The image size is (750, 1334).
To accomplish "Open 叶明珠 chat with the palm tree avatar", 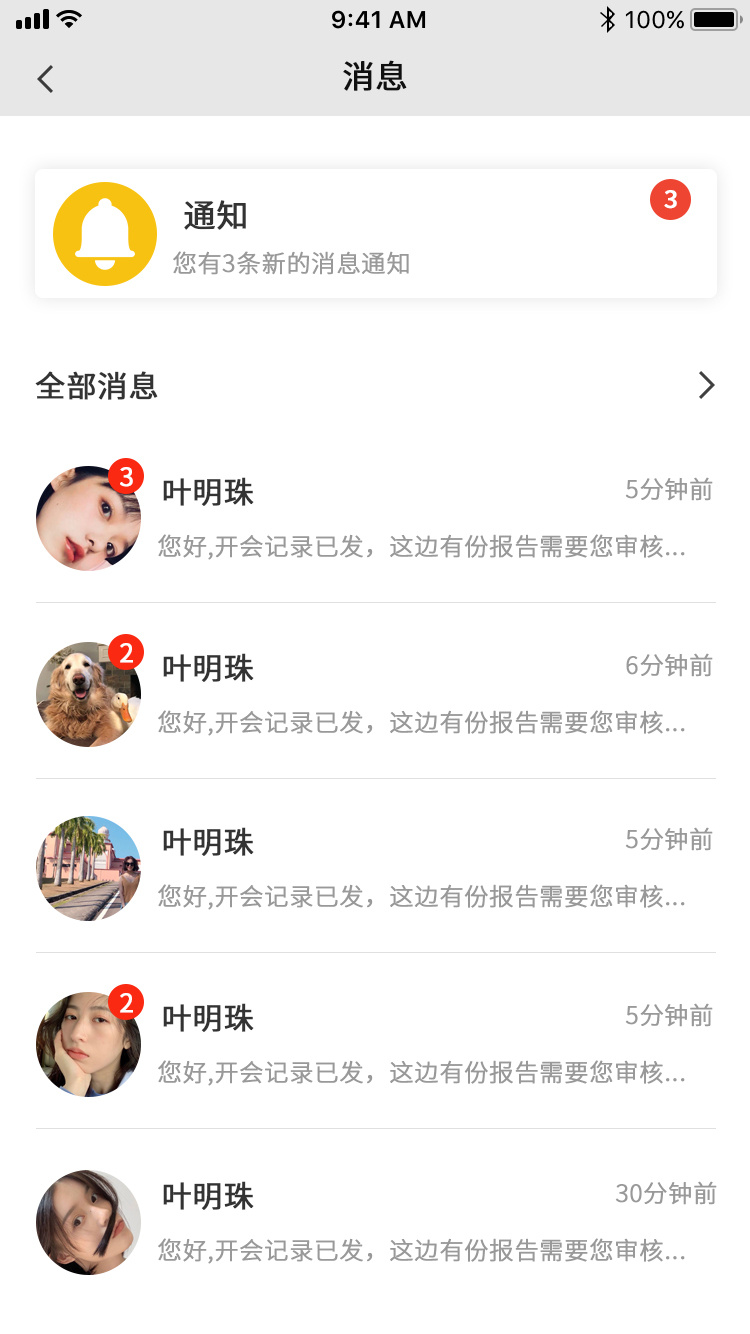I will (375, 868).
